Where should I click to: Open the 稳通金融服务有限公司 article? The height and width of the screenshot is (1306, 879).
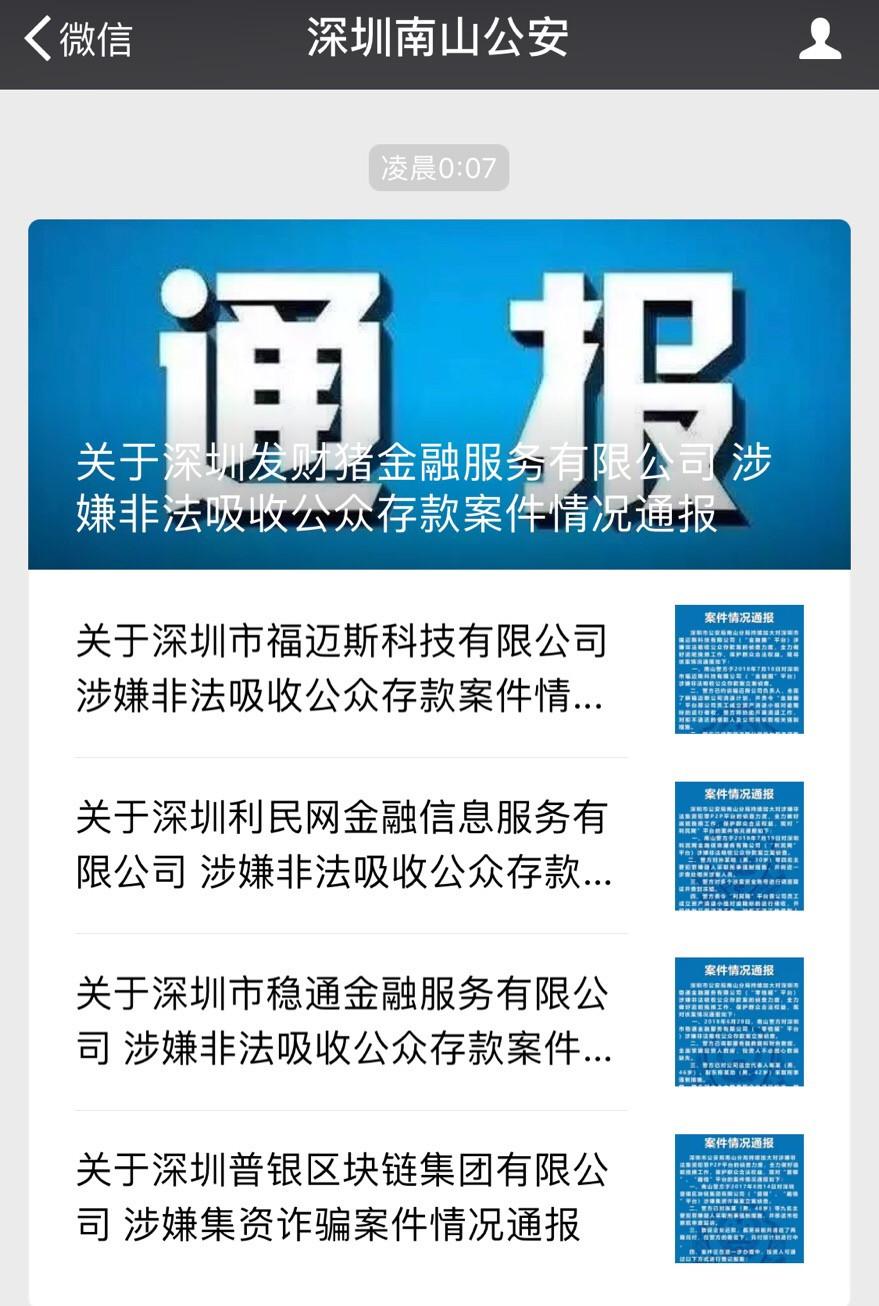pos(439,1021)
